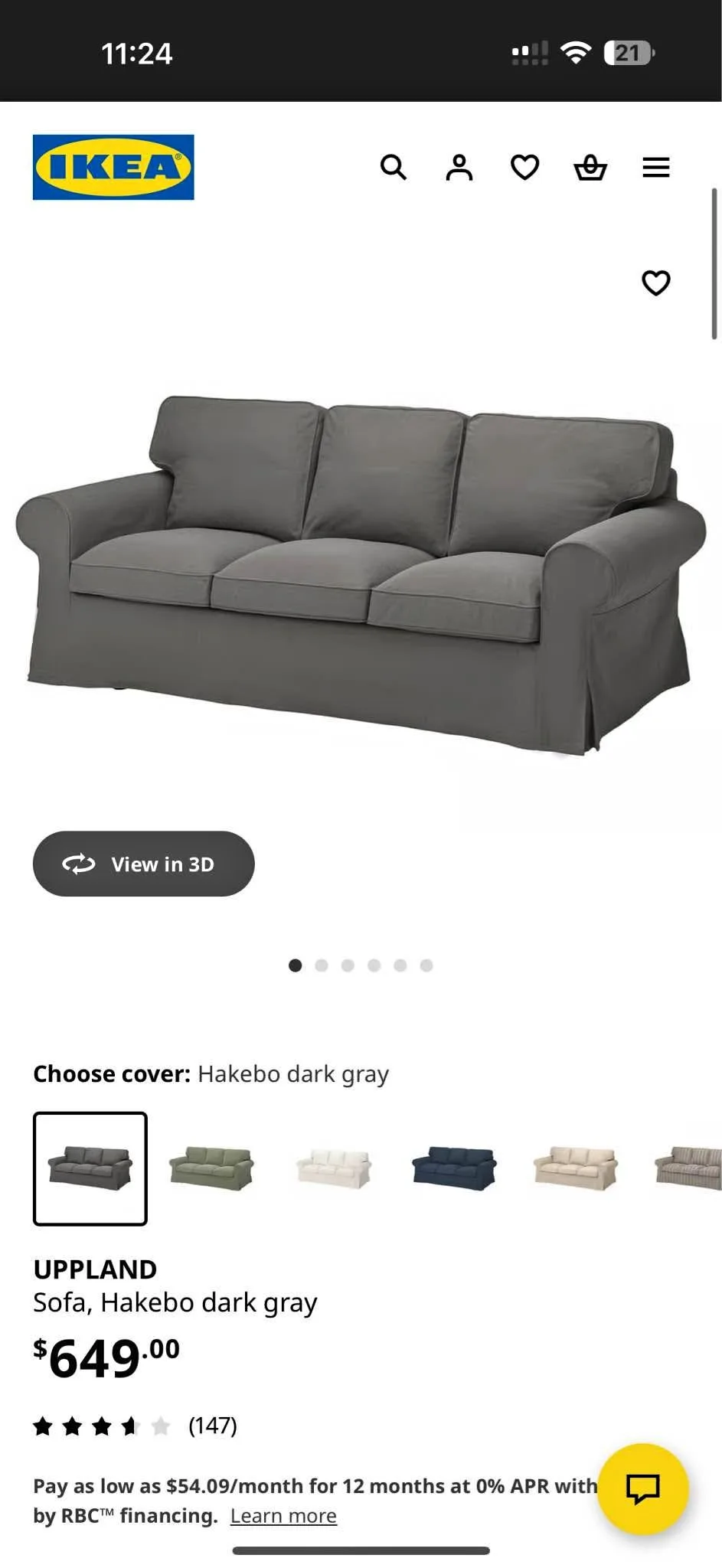The width and height of the screenshot is (722, 1568).
Task: Select the Hakebo dark gray cover
Action: [x=90, y=1168]
